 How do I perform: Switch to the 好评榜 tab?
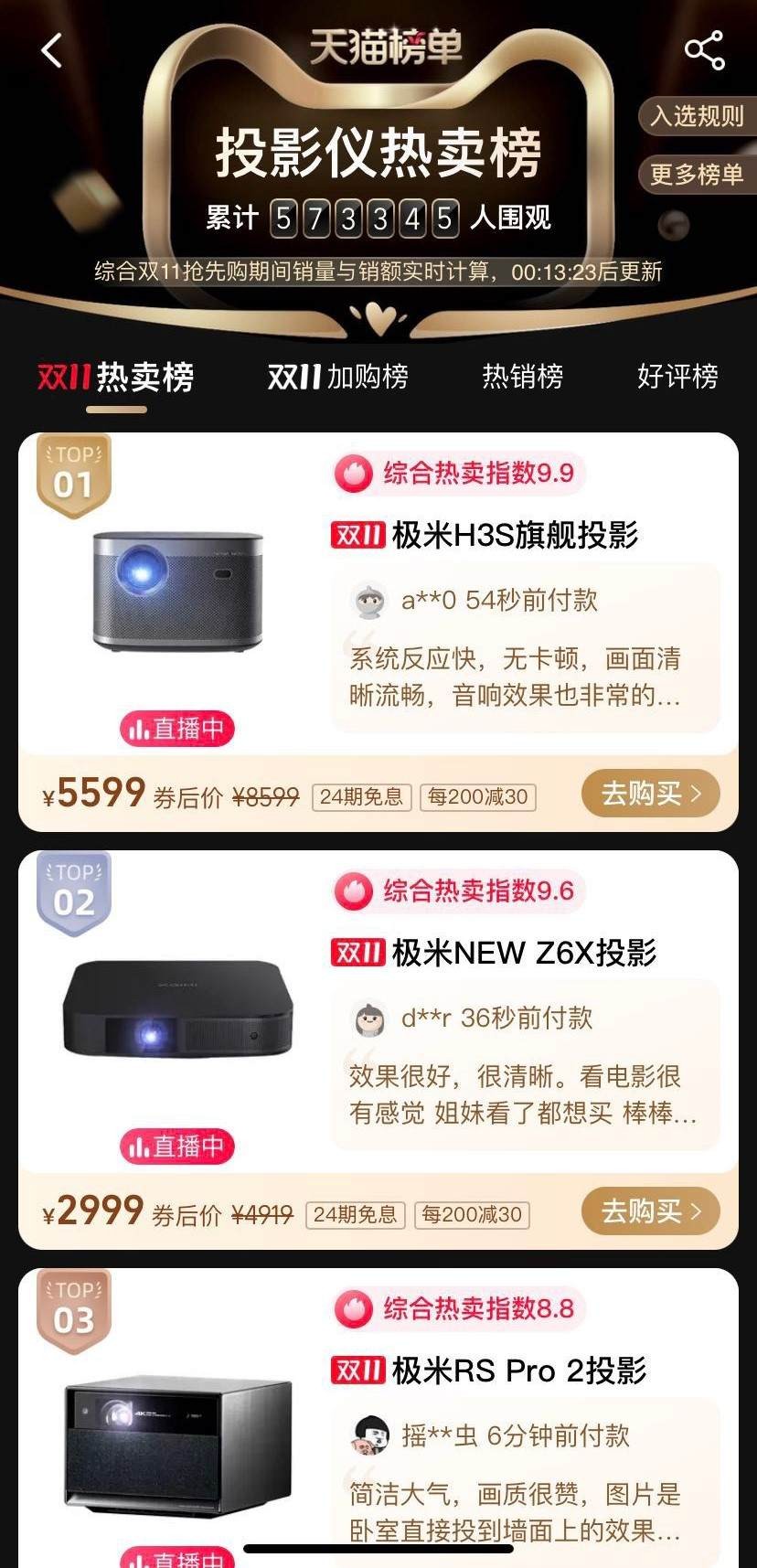677,377
